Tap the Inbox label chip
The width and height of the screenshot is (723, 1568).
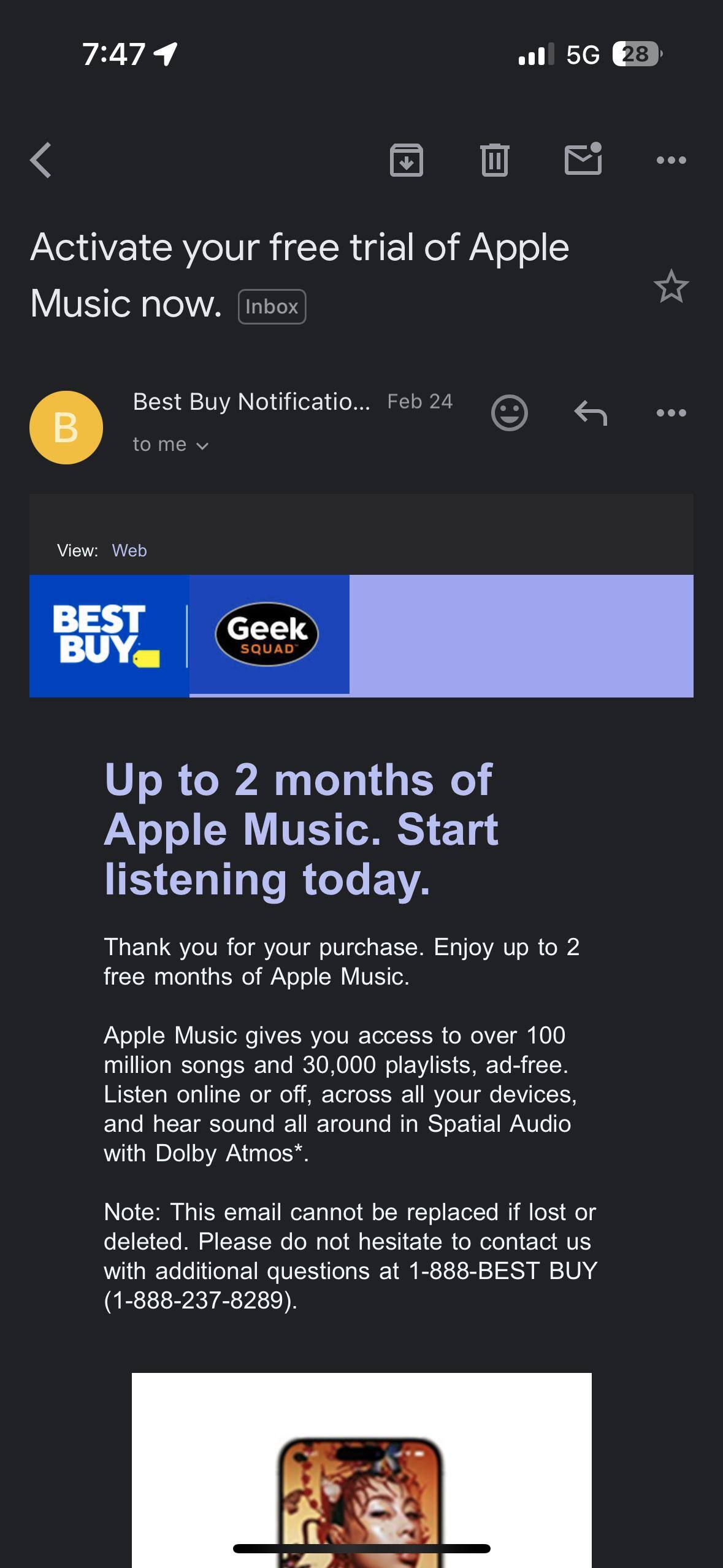pyautogui.click(x=272, y=307)
